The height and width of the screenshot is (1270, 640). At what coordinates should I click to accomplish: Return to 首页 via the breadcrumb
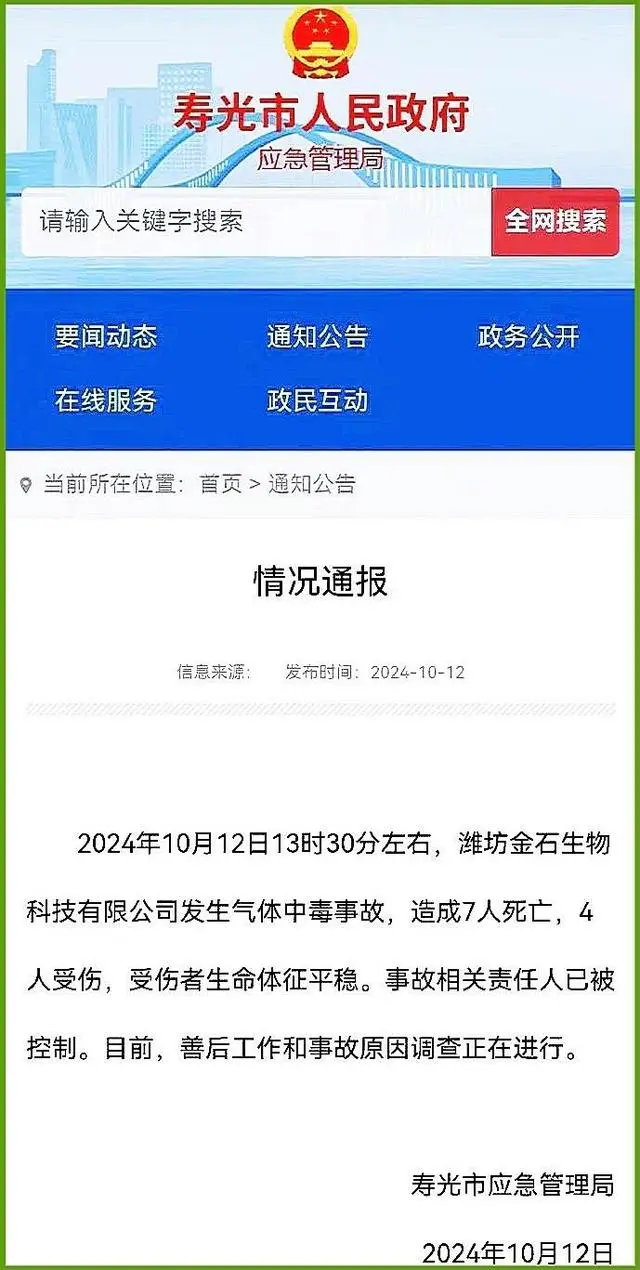[221, 485]
